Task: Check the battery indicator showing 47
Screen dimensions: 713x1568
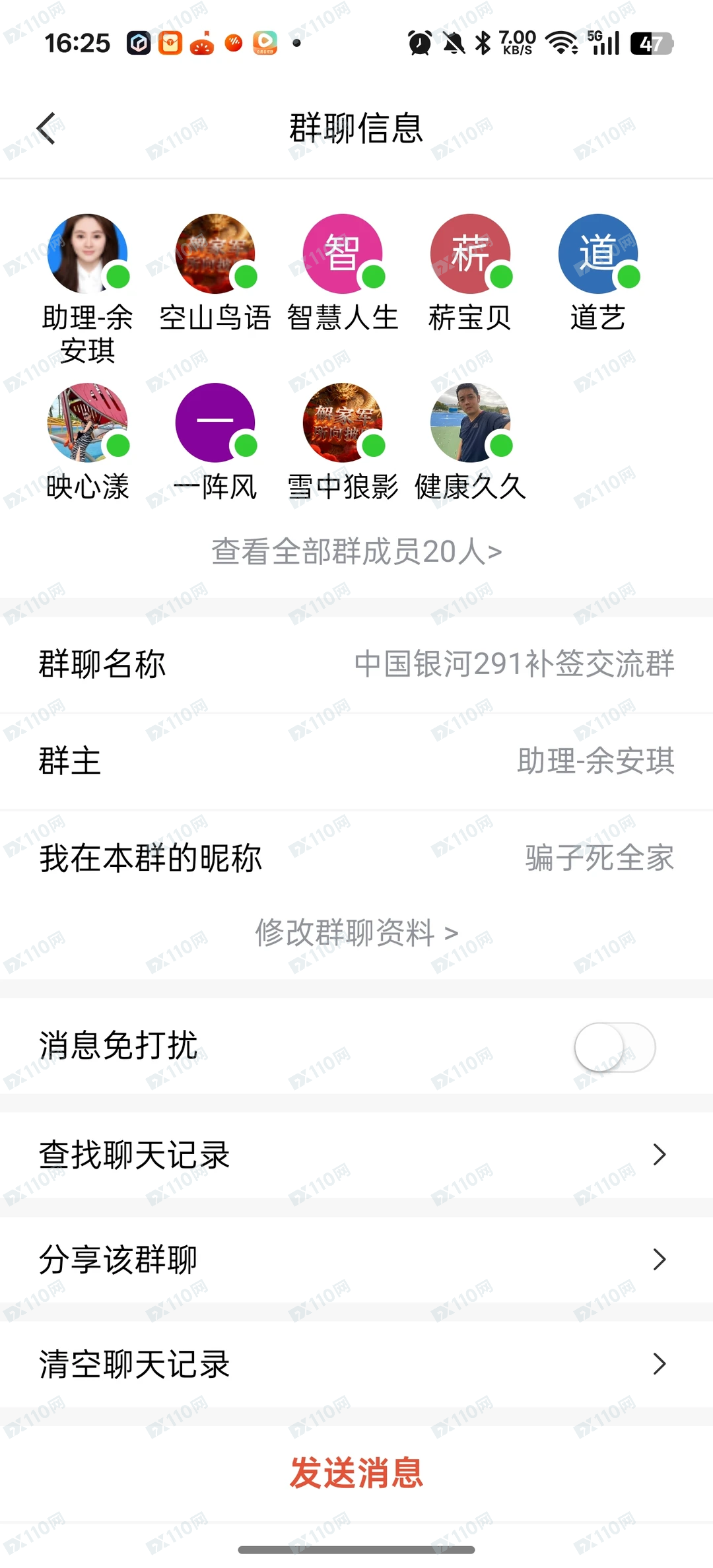Action: click(x=650, y=42)
